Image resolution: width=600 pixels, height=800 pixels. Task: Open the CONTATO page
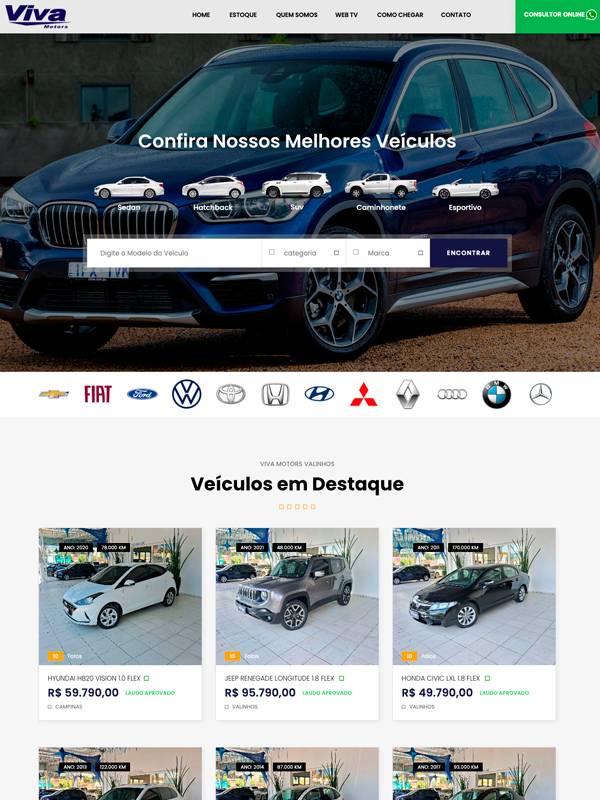point(456,15)
